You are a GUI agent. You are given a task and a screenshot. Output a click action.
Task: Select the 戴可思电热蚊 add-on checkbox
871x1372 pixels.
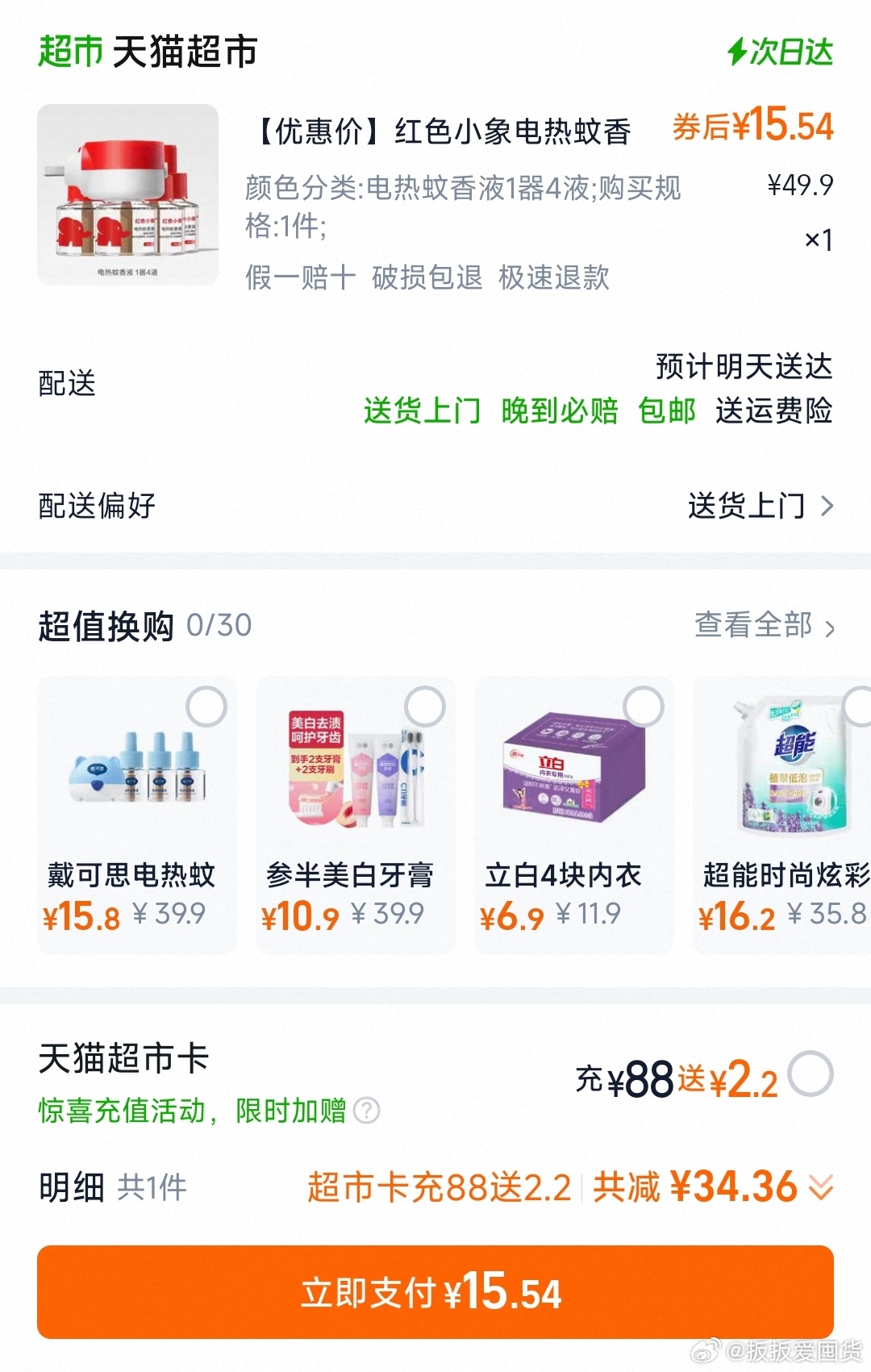206,707
